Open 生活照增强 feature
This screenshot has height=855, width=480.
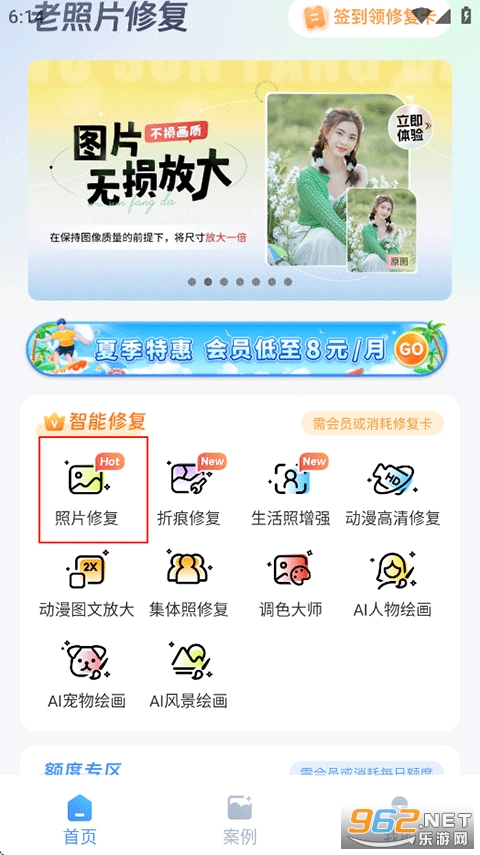coord(291,490)
